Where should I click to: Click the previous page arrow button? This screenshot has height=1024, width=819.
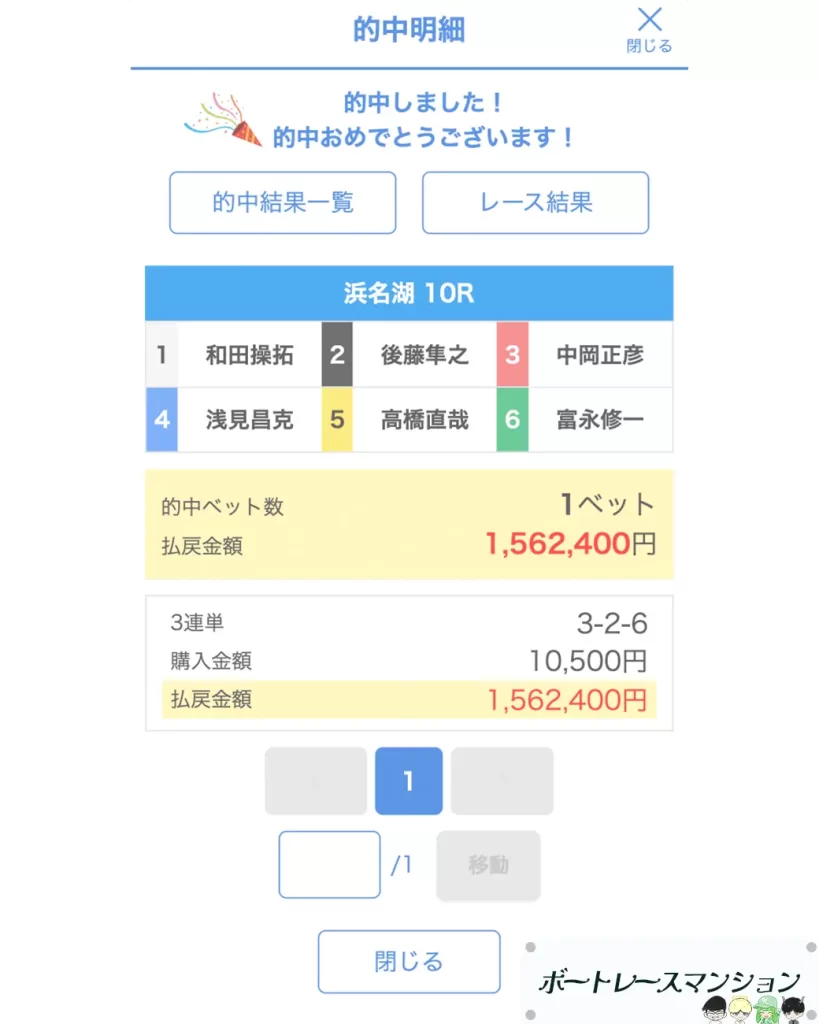pos(315,781)
